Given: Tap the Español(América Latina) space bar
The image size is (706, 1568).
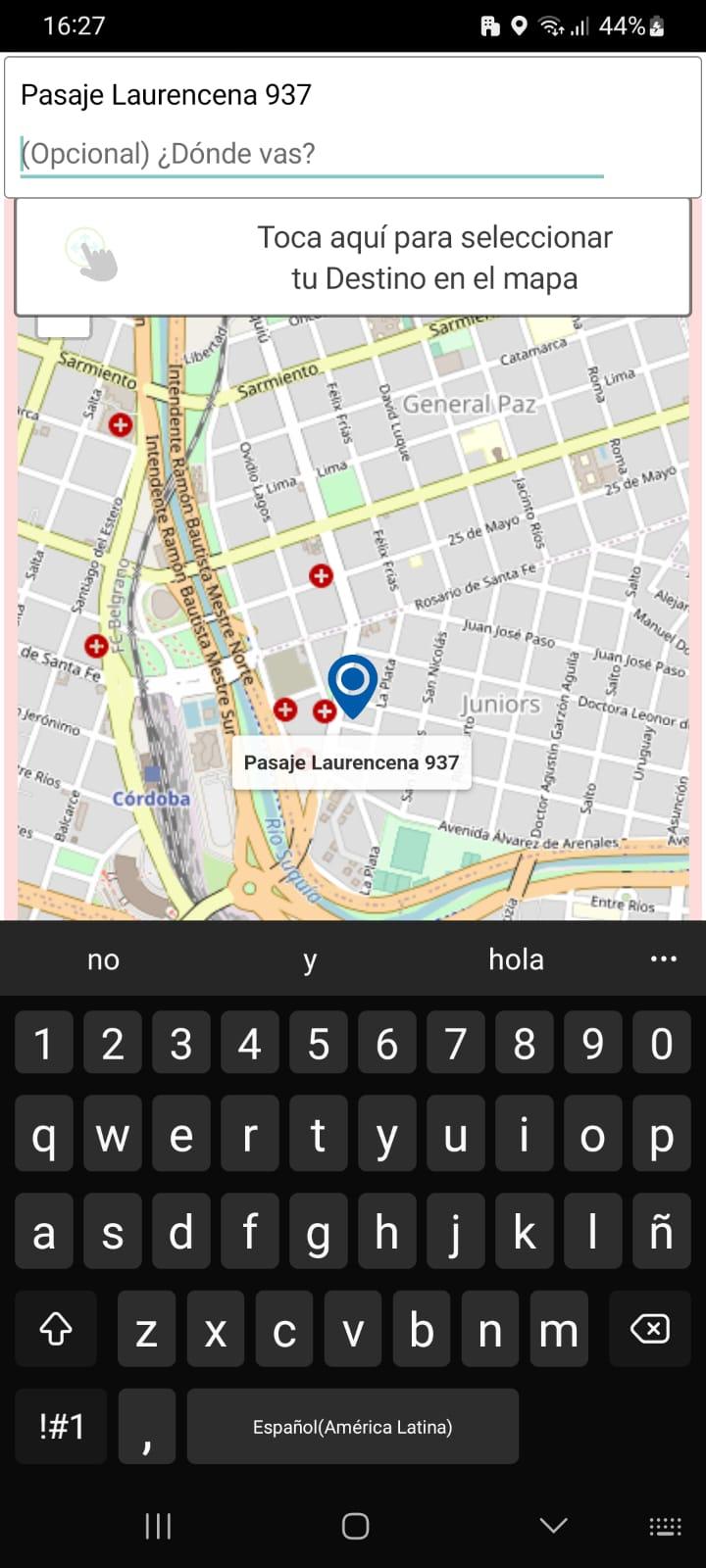Looking at the screenshot, I should click(x=353, y=1426).
